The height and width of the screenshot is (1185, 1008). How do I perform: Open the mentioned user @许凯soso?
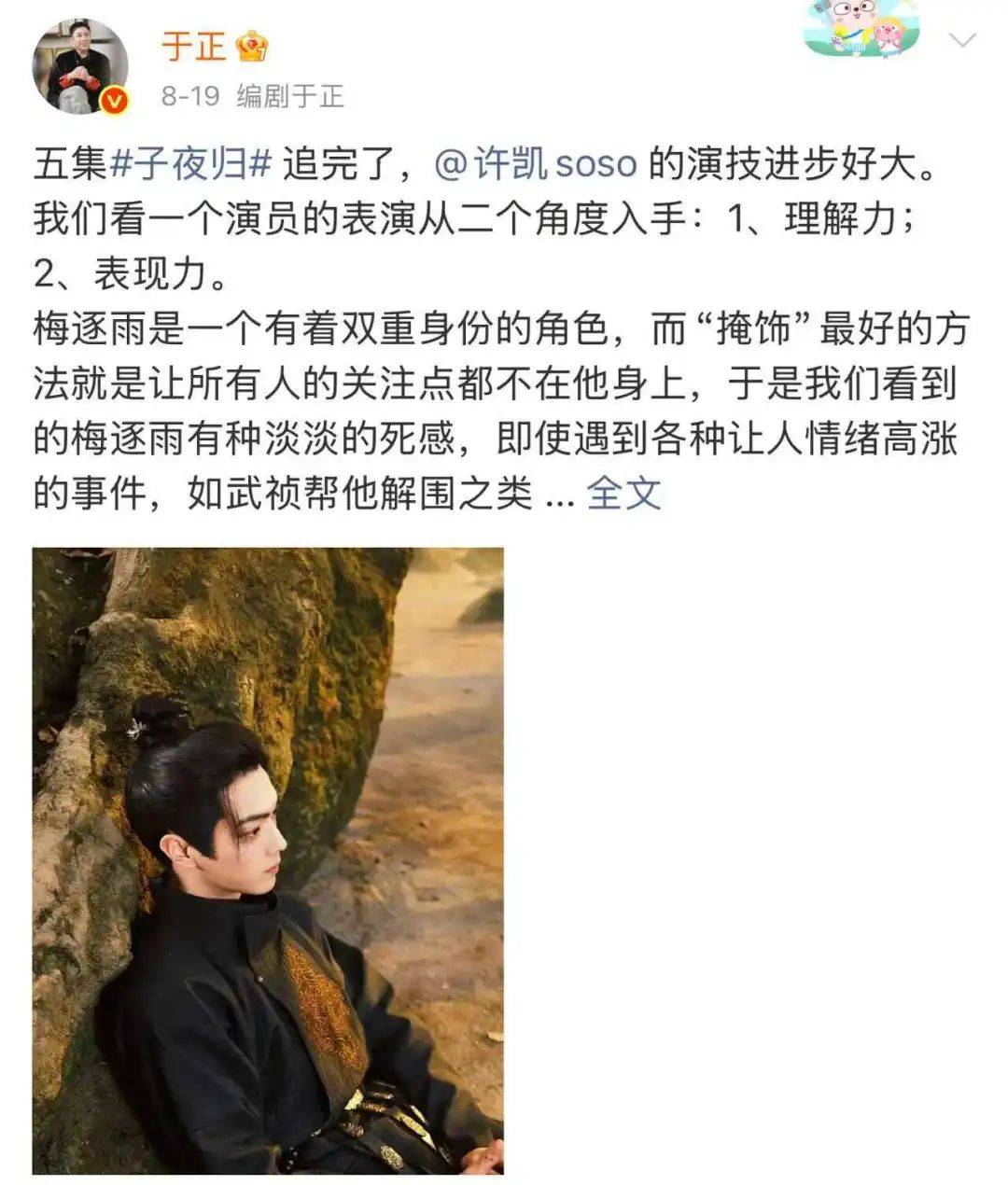point(536,164)
